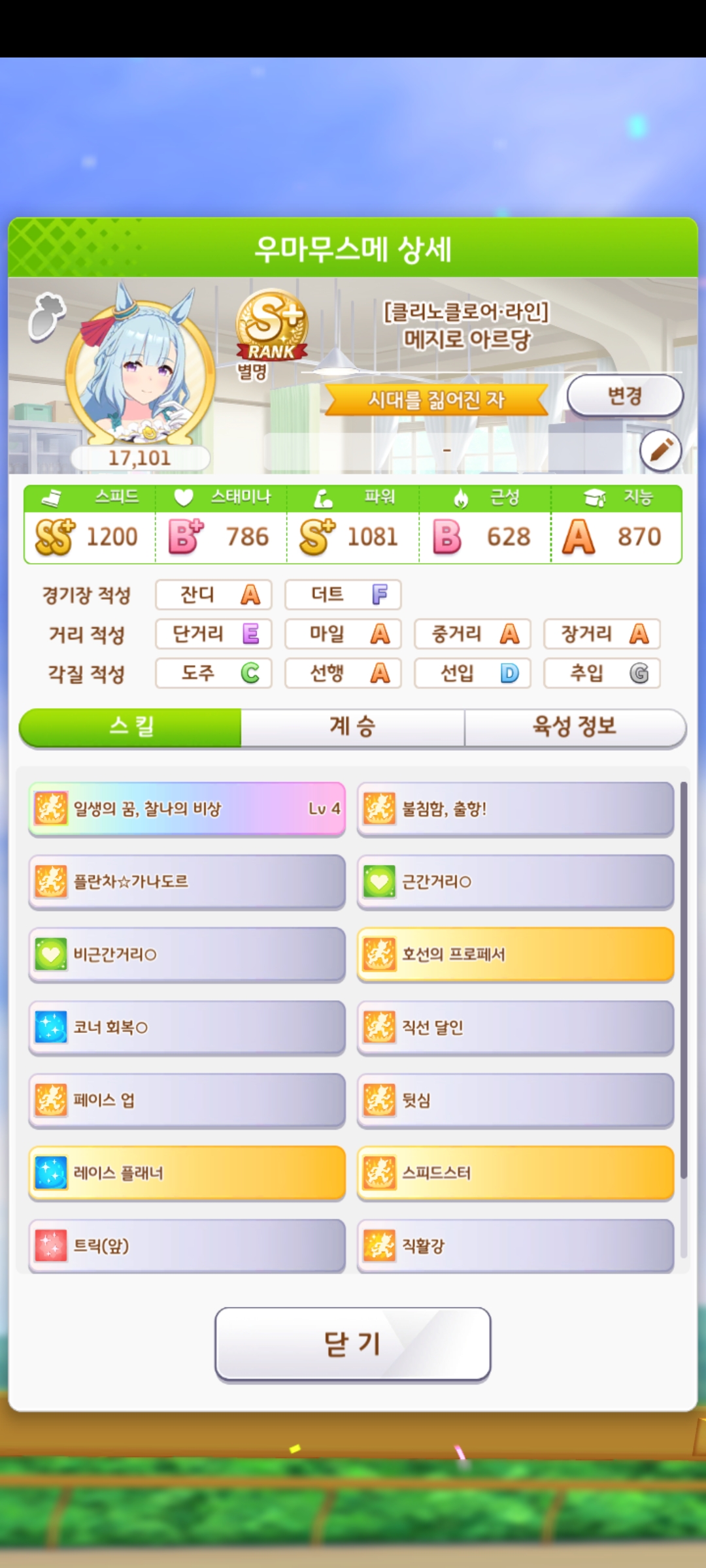This screenshot has height=1568, width=706.
Task: Close the dialog with 닫기
Action: (352, 1344)
